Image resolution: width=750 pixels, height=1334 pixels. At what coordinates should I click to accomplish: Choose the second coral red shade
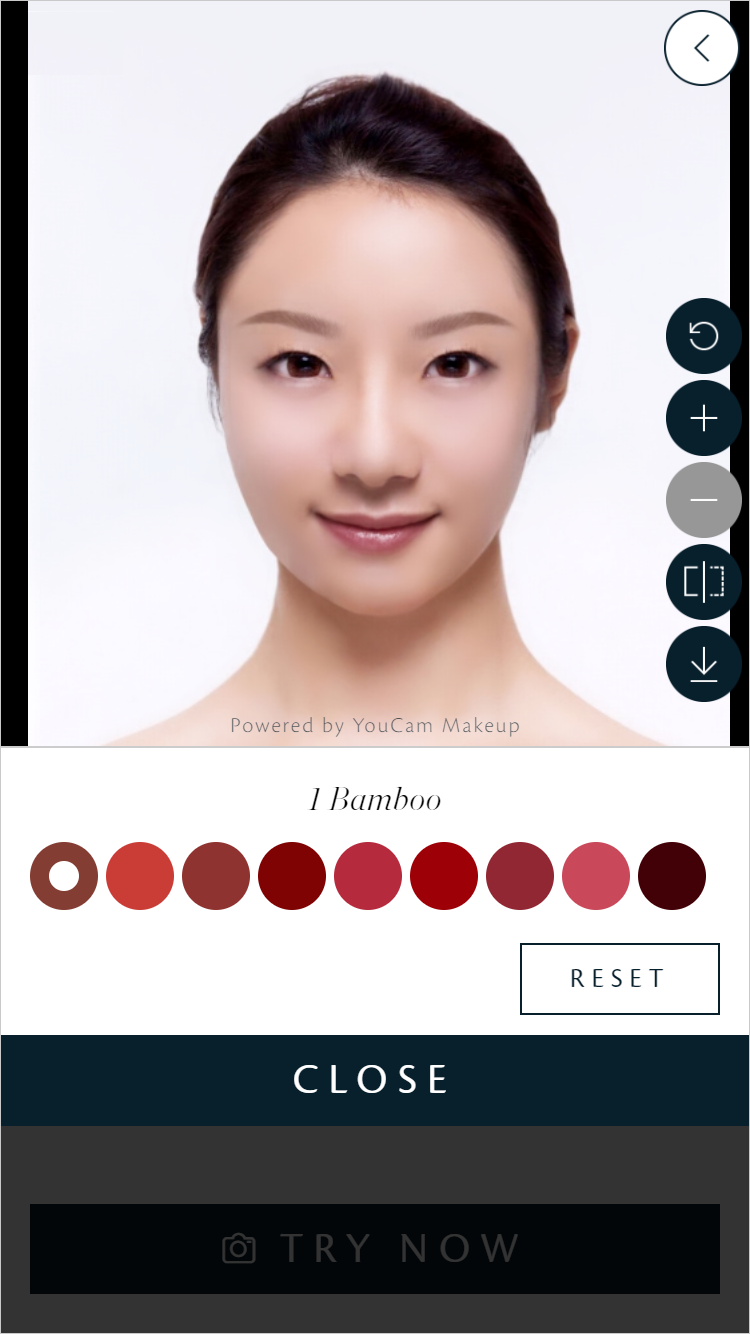[140, 876]
